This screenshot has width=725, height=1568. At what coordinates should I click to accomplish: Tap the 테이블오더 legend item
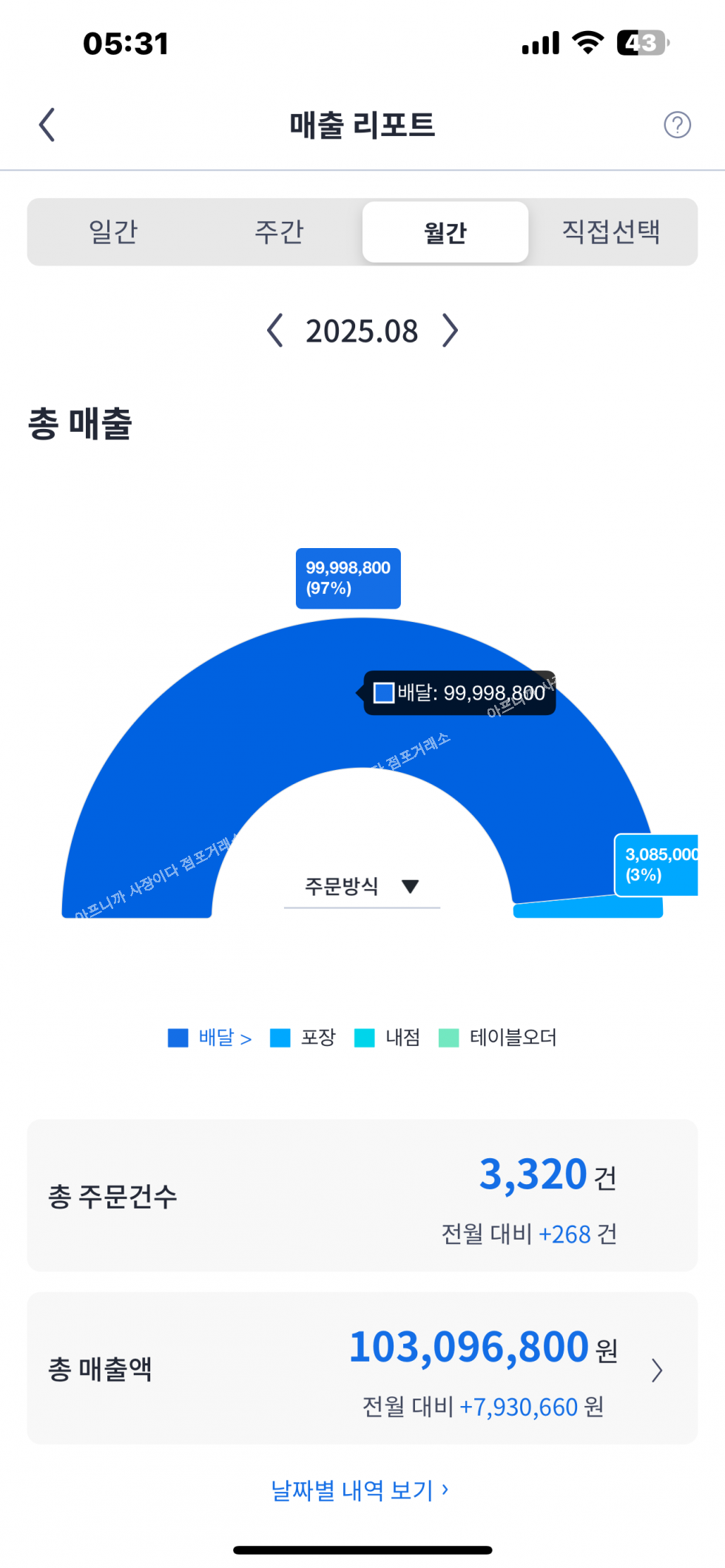(498, 1038)
